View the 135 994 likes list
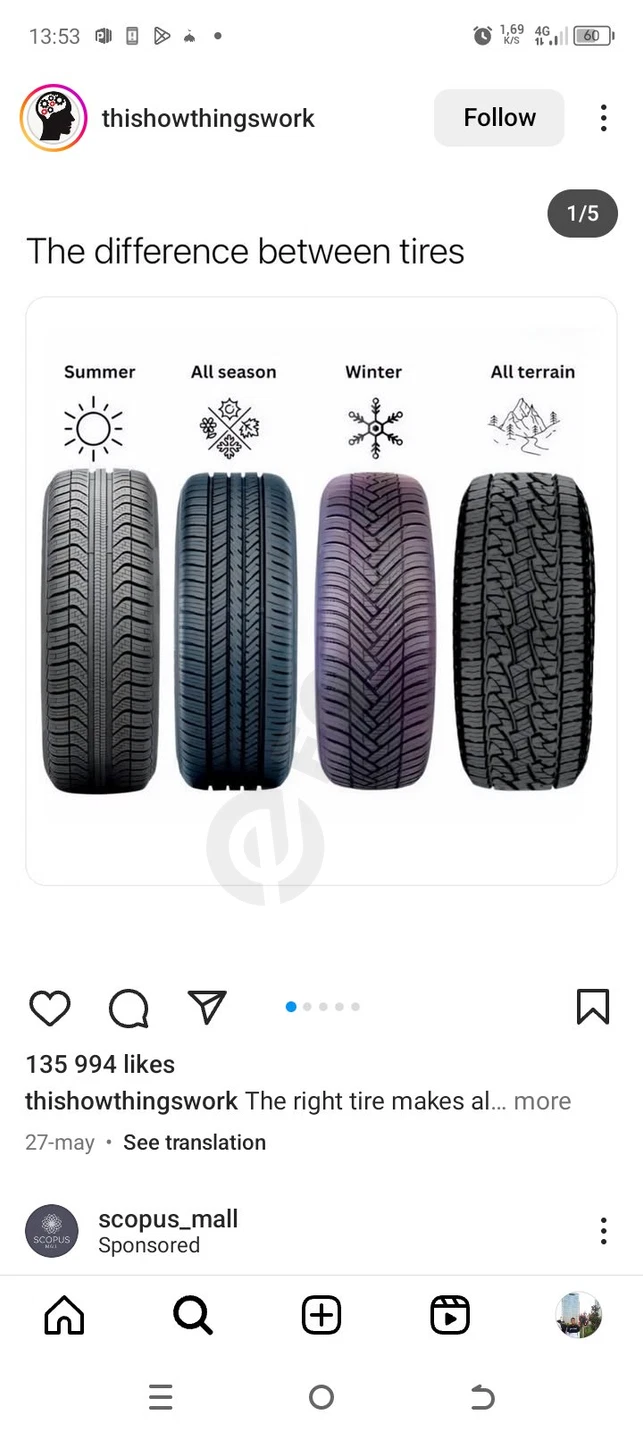The image size is (643, 1440). click(x=100, y=1064)
